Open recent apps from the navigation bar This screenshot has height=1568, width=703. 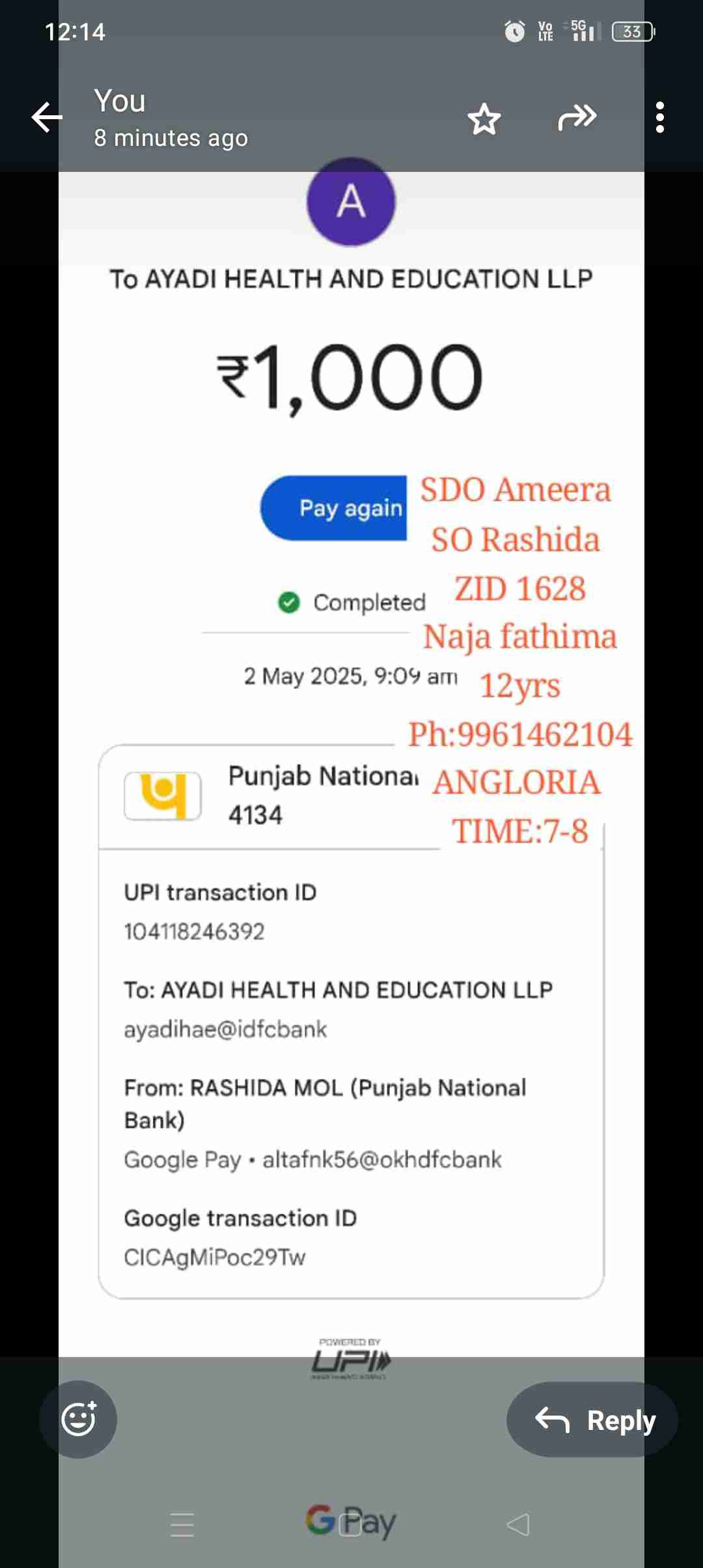182,1525
